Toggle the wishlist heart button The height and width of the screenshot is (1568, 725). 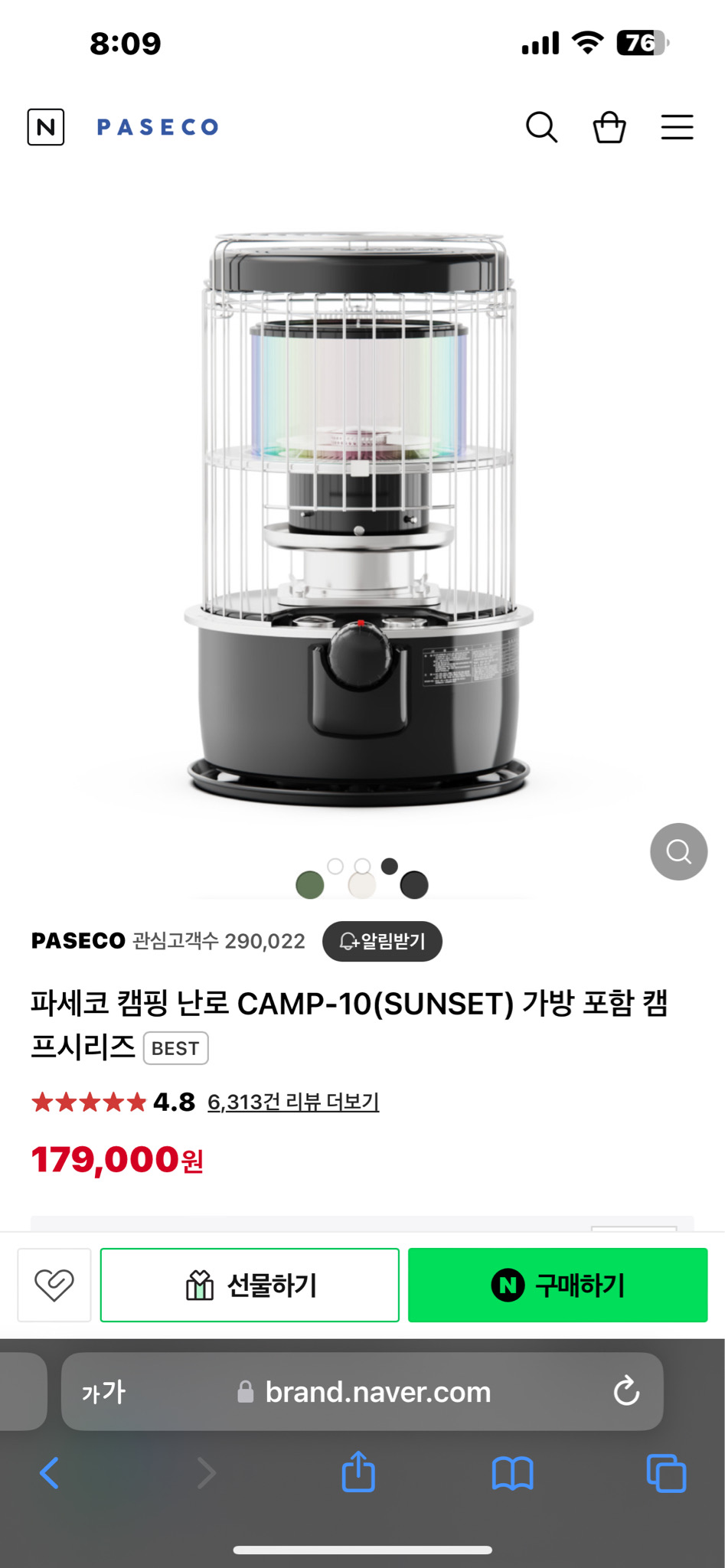(54, 1285)
